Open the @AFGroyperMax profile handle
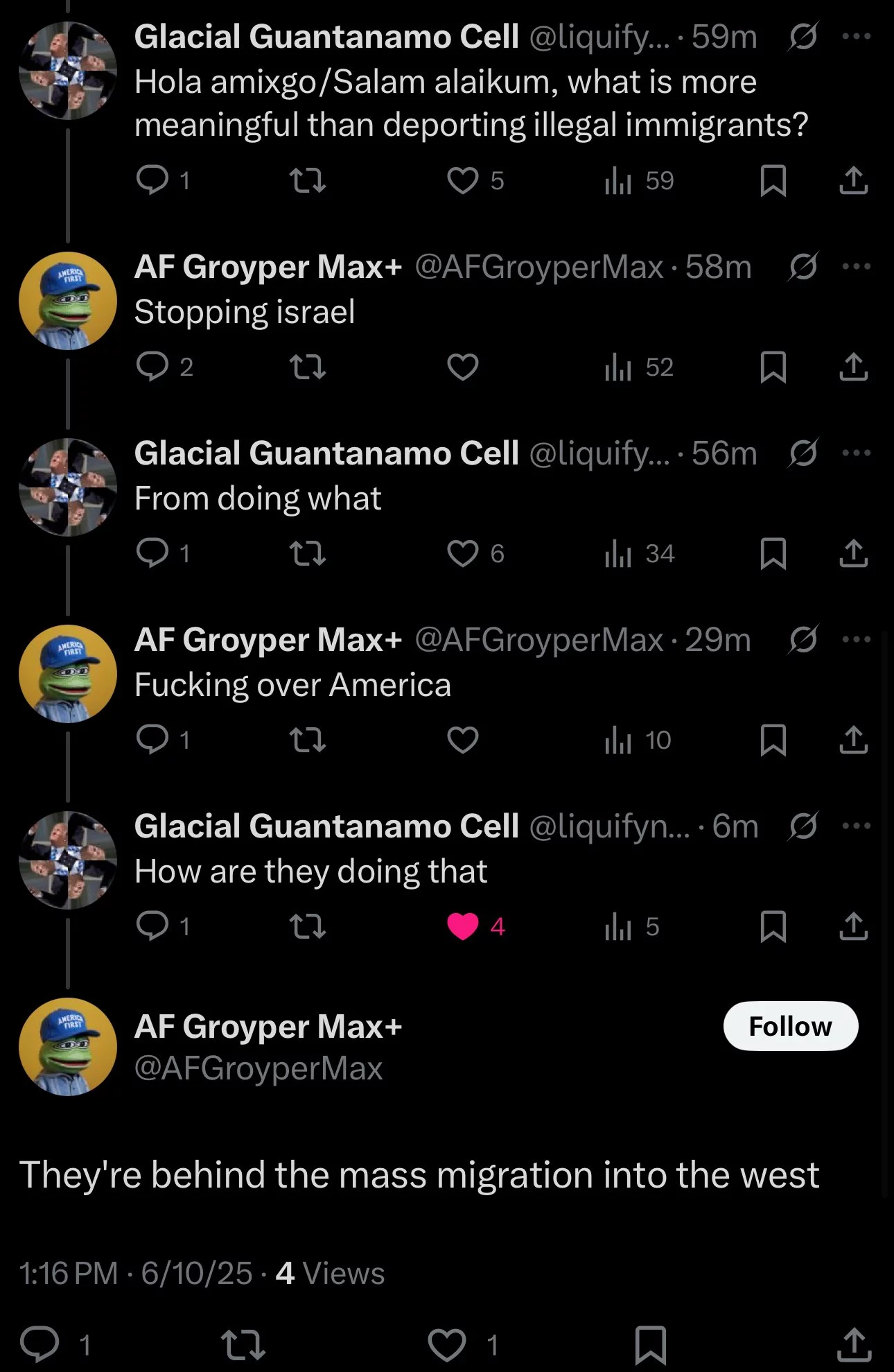This screenshot has height=1372, width=894. tap(258, 1068)
